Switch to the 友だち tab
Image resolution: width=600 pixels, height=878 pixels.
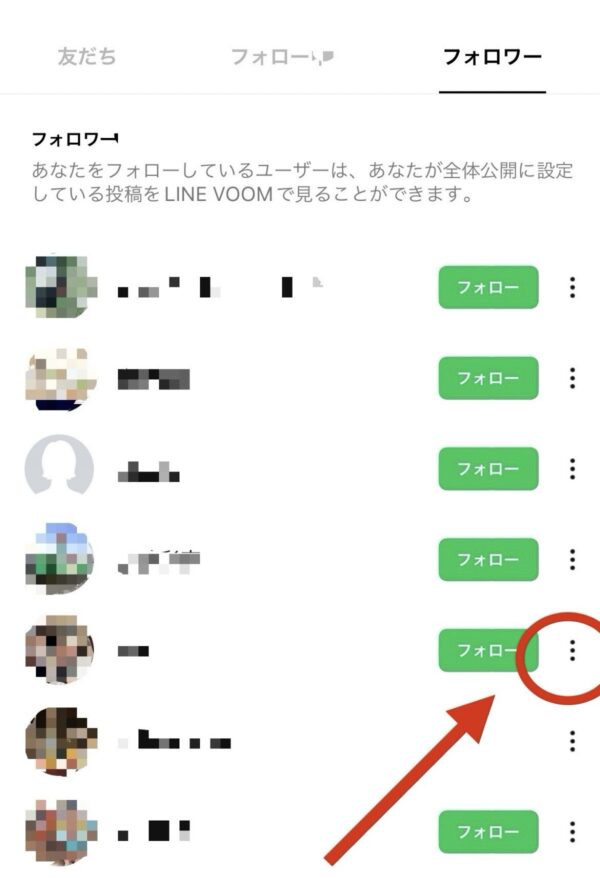point(87,56)
